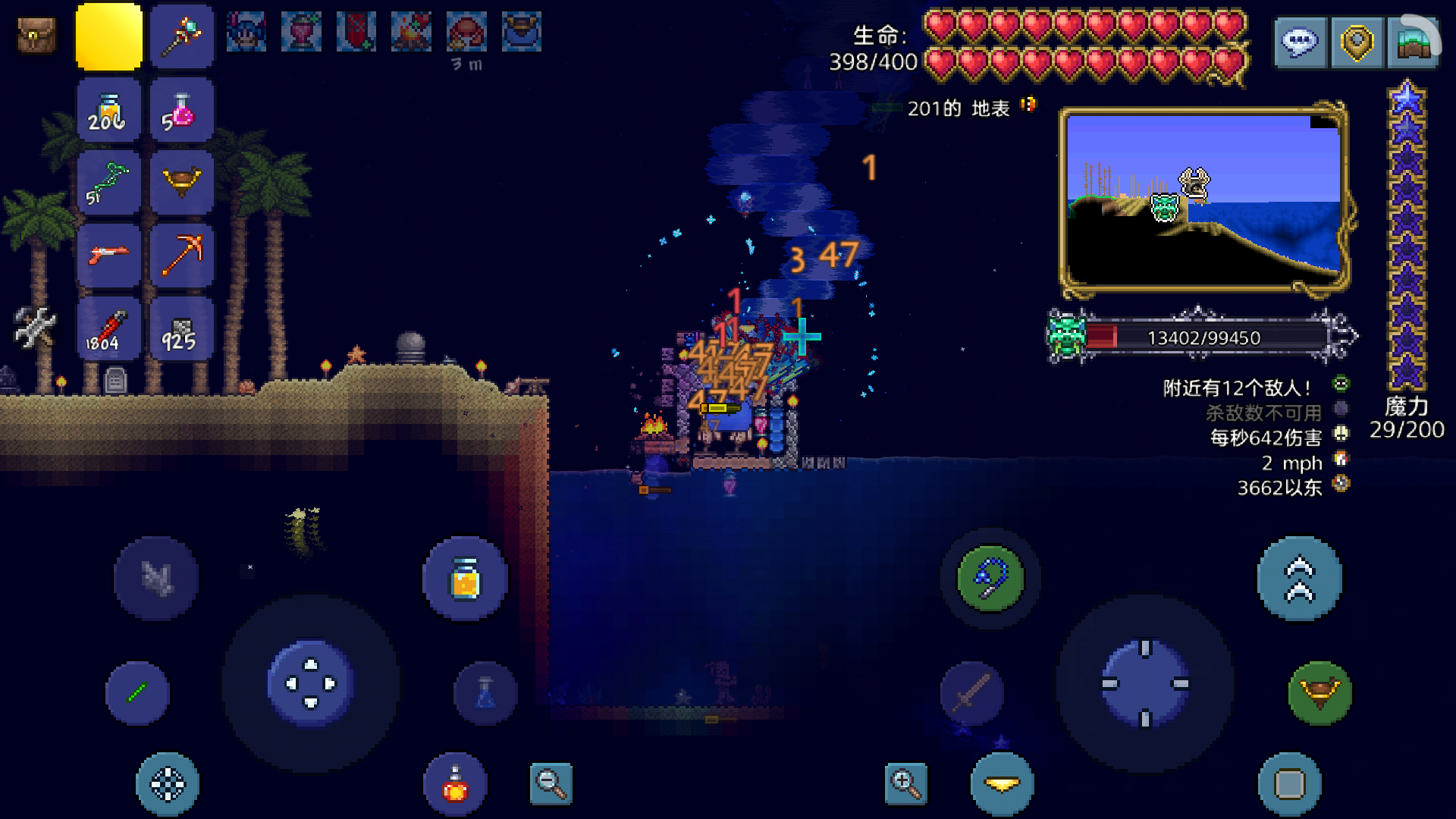Select the red pickaxe hotbar slot
This screenshot has width=1456, height=819.
[x=182, y=256]
